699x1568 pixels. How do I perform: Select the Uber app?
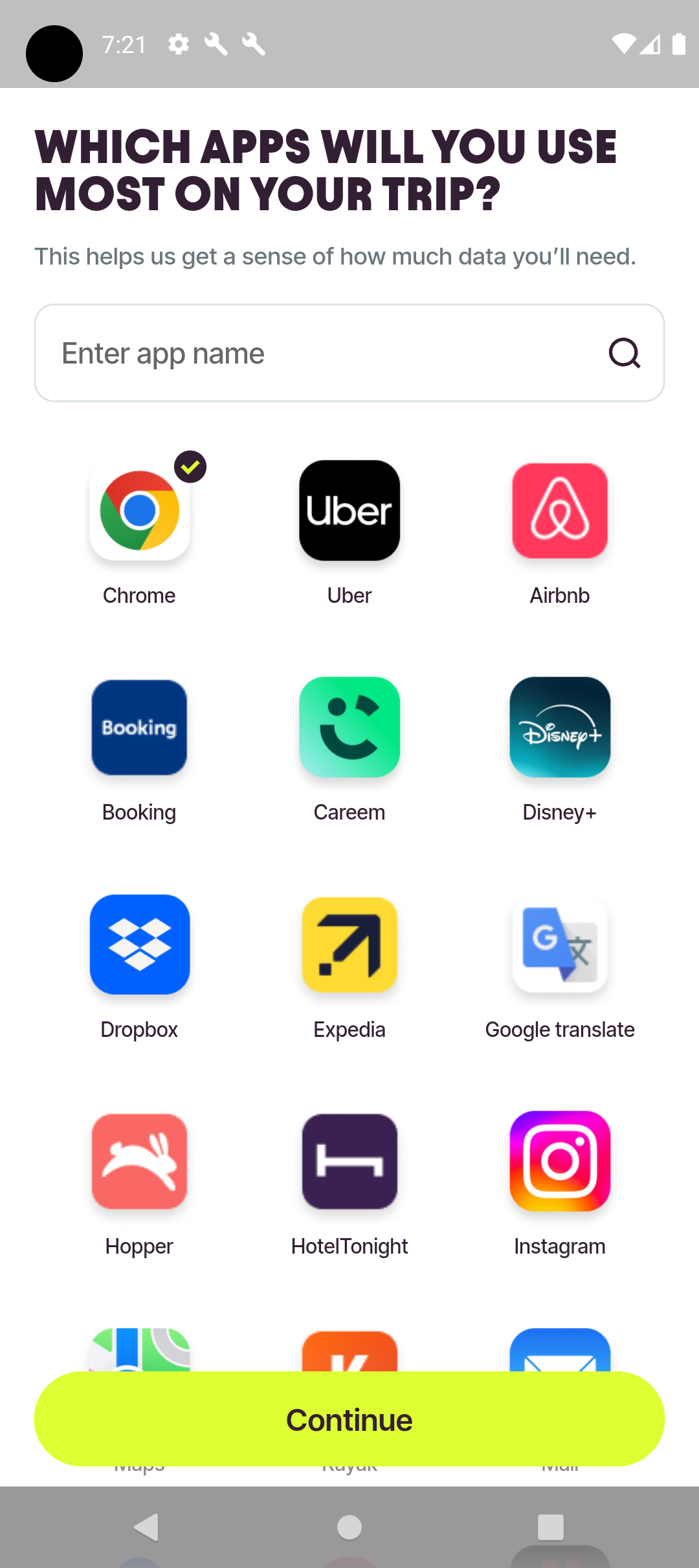click(x=349, y=511)
